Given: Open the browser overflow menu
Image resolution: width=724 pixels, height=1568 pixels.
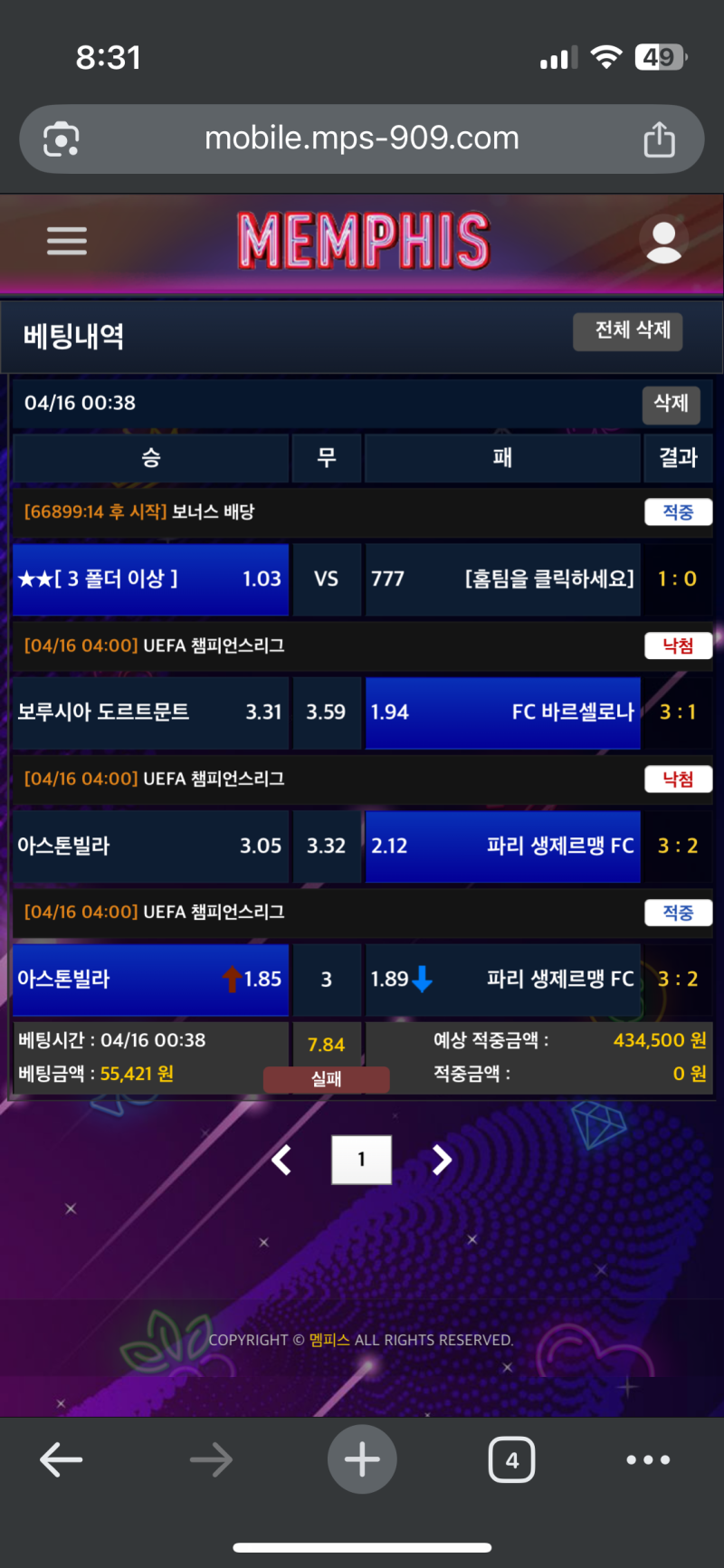Looking at the screenshot, I should click(x=648, y=1459).
